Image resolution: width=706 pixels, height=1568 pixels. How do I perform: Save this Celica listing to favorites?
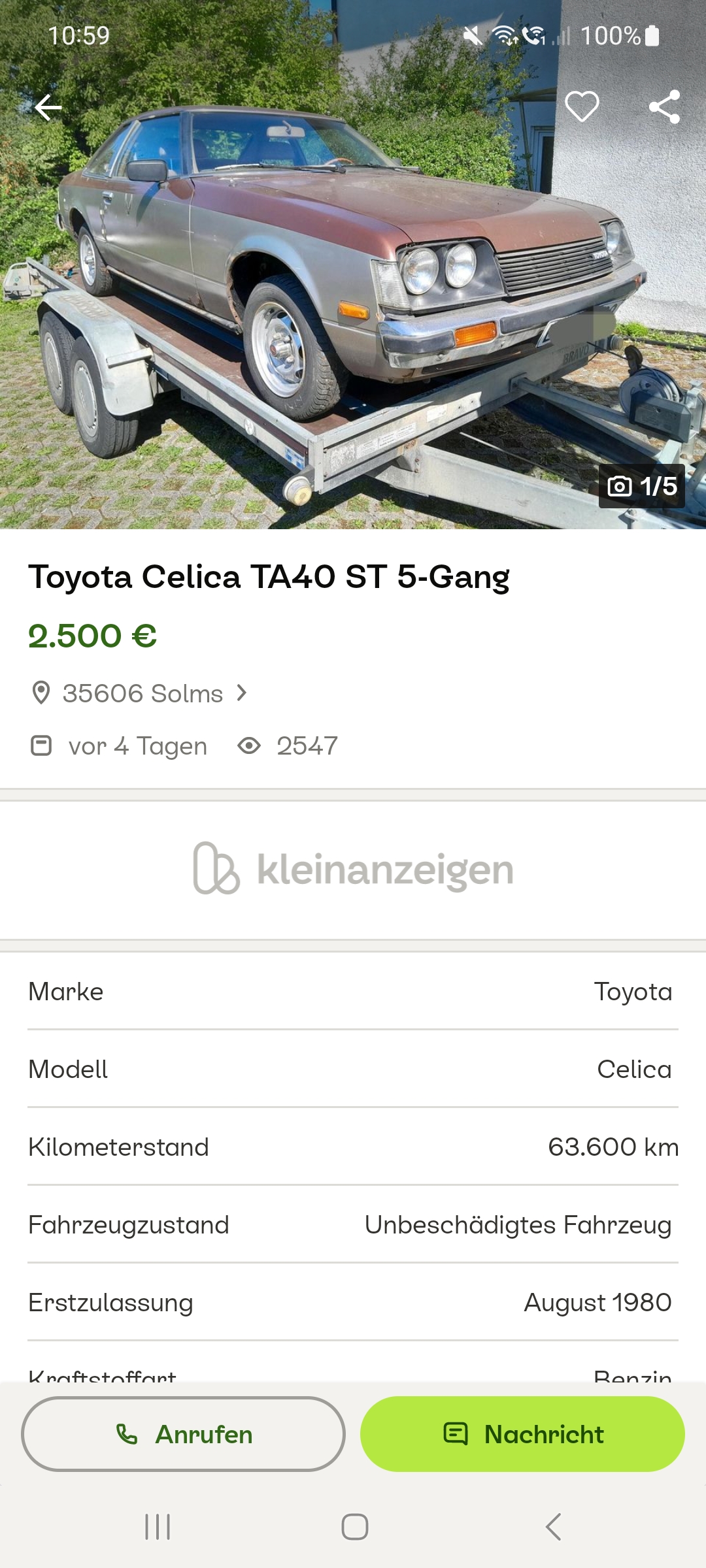click(582, 106)
